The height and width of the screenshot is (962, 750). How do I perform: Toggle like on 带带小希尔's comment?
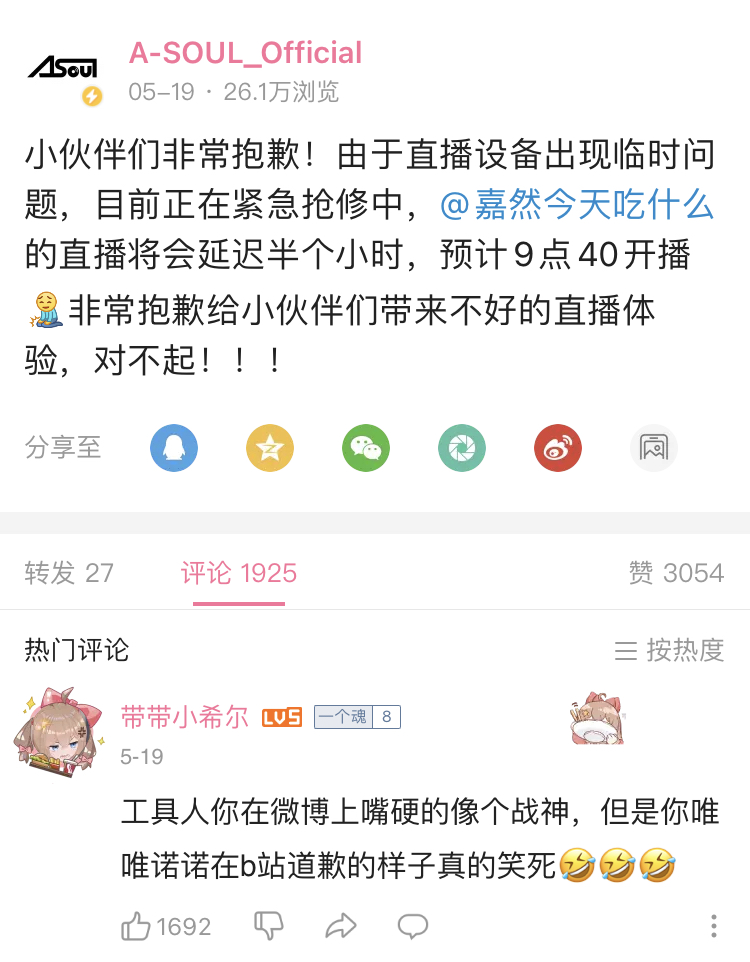point(135,927)
